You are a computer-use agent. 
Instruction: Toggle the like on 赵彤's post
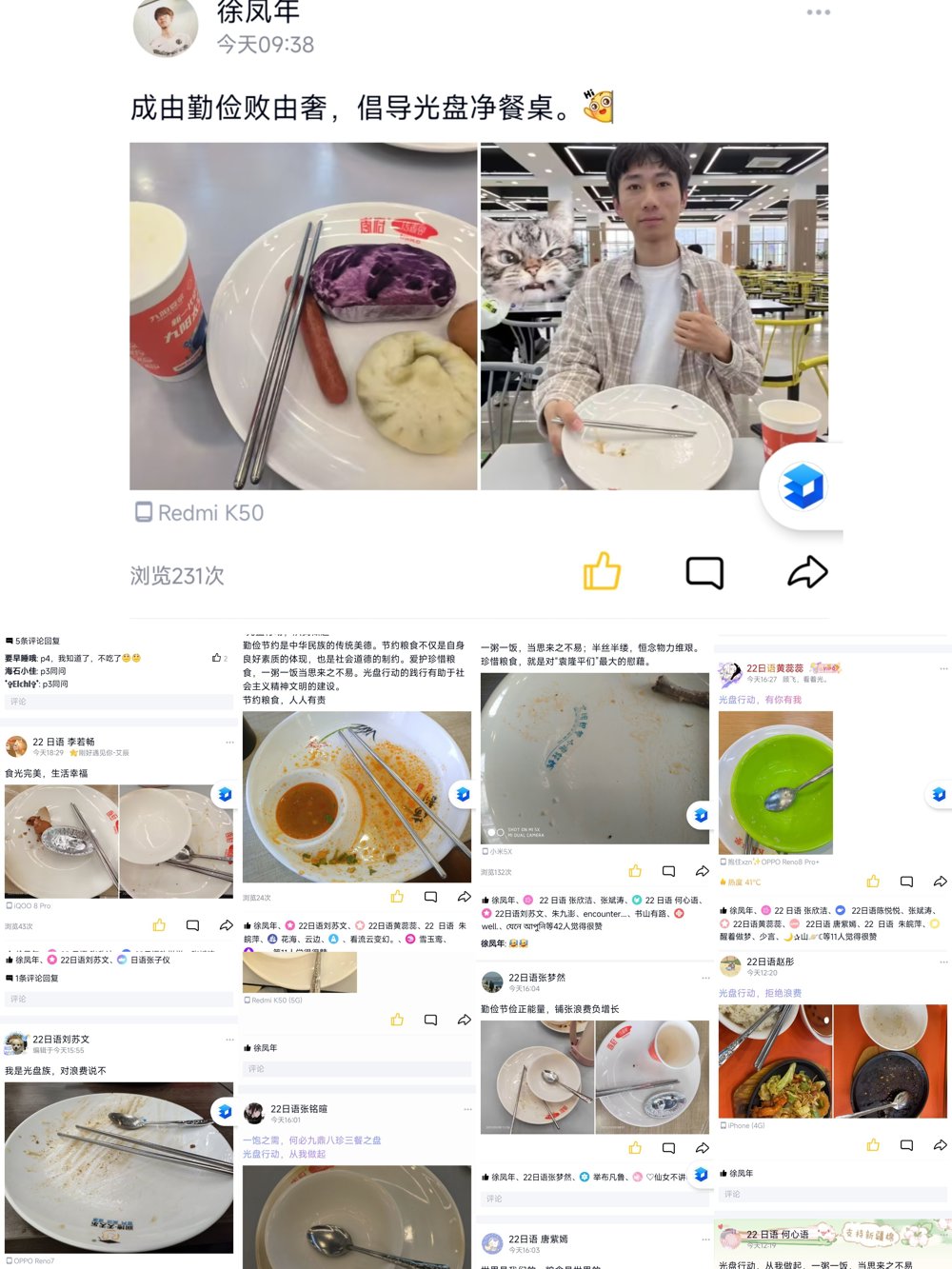click(873, 1145)
